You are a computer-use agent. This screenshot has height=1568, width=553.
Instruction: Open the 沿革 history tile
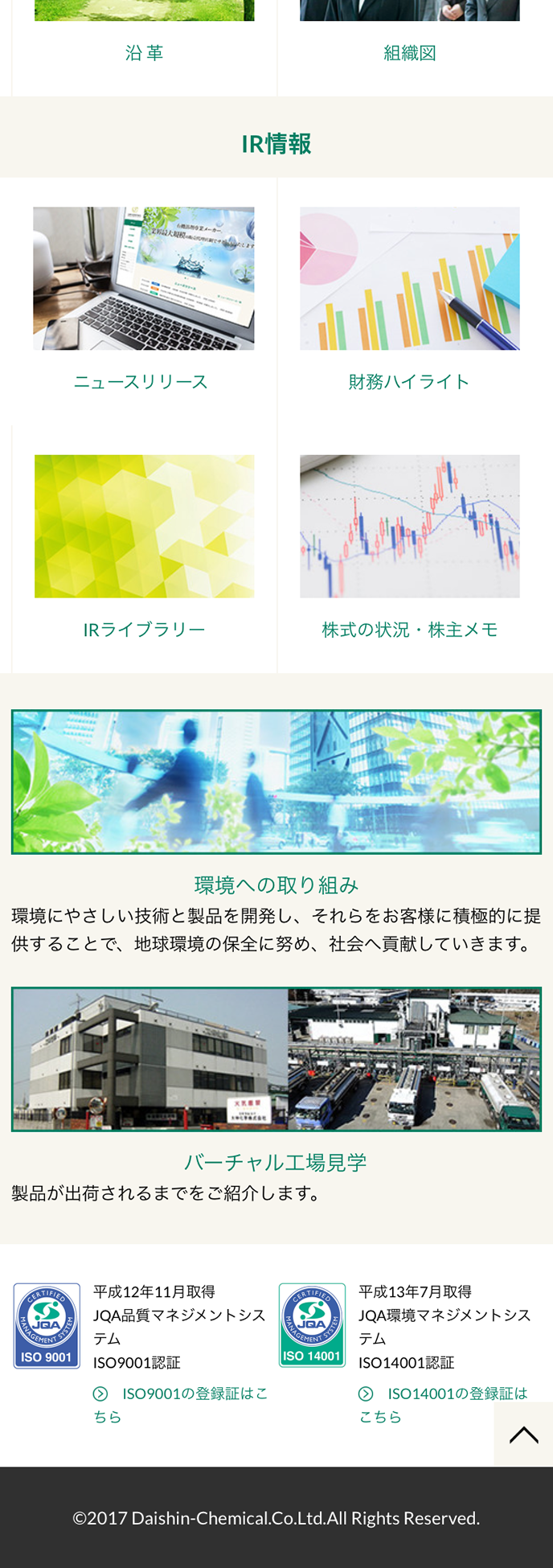point(145,52)
